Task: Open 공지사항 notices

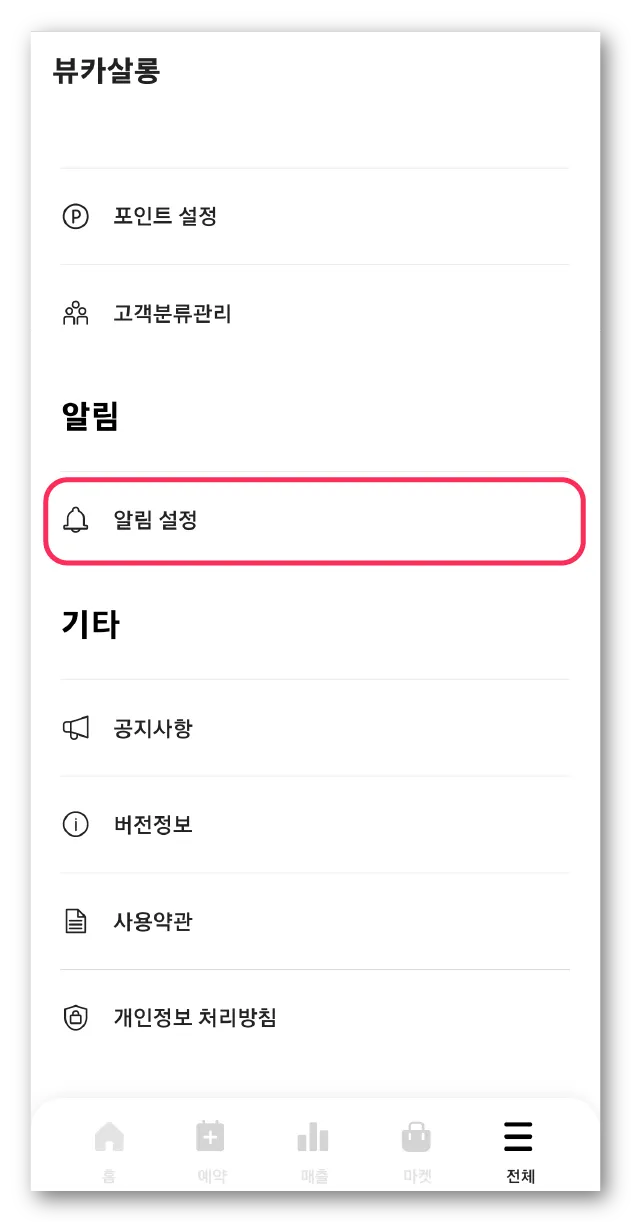Action: pos(315,728)
